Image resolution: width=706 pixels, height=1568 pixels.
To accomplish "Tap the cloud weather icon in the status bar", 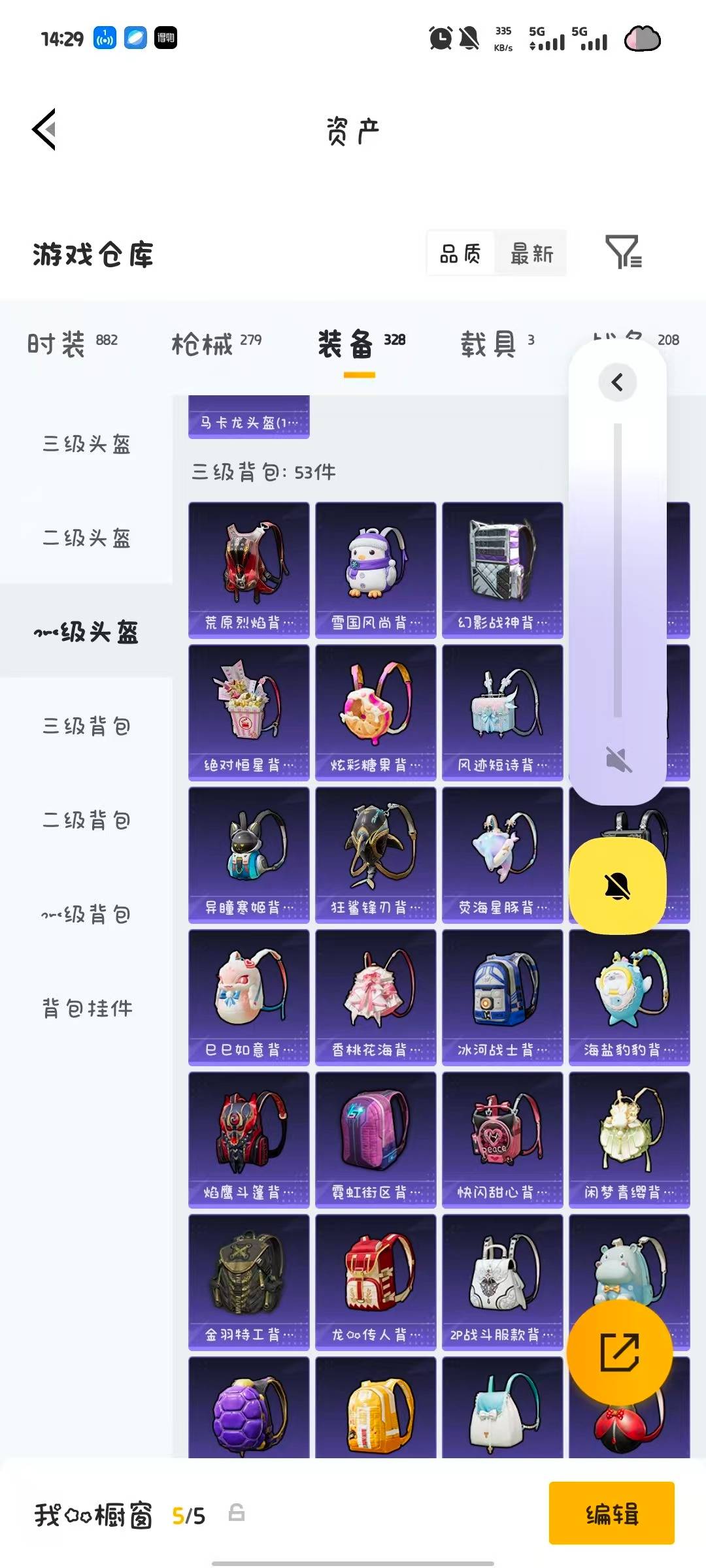I will 643,41.
